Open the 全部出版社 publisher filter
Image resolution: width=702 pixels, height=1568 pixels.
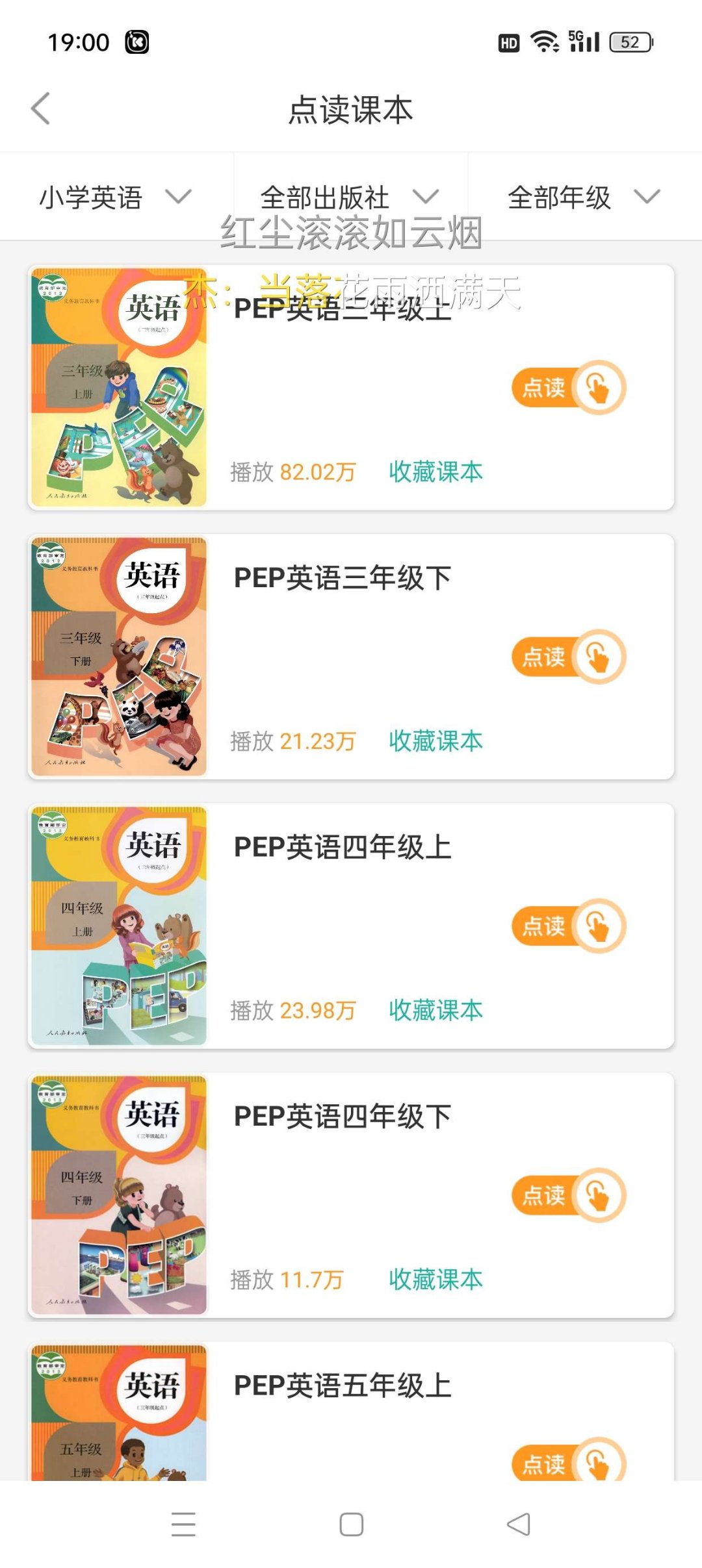350,197
